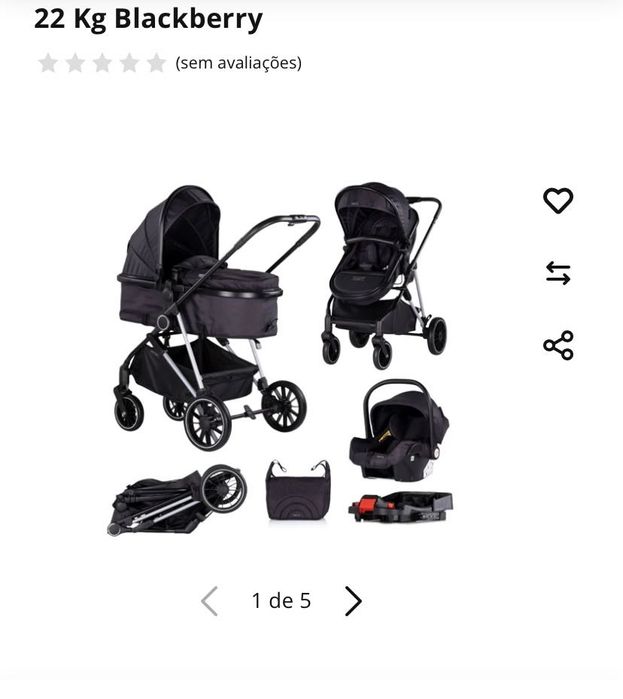This screenshot has width=623, height=699.
Task: Share this product page
Action: (558, 345)
